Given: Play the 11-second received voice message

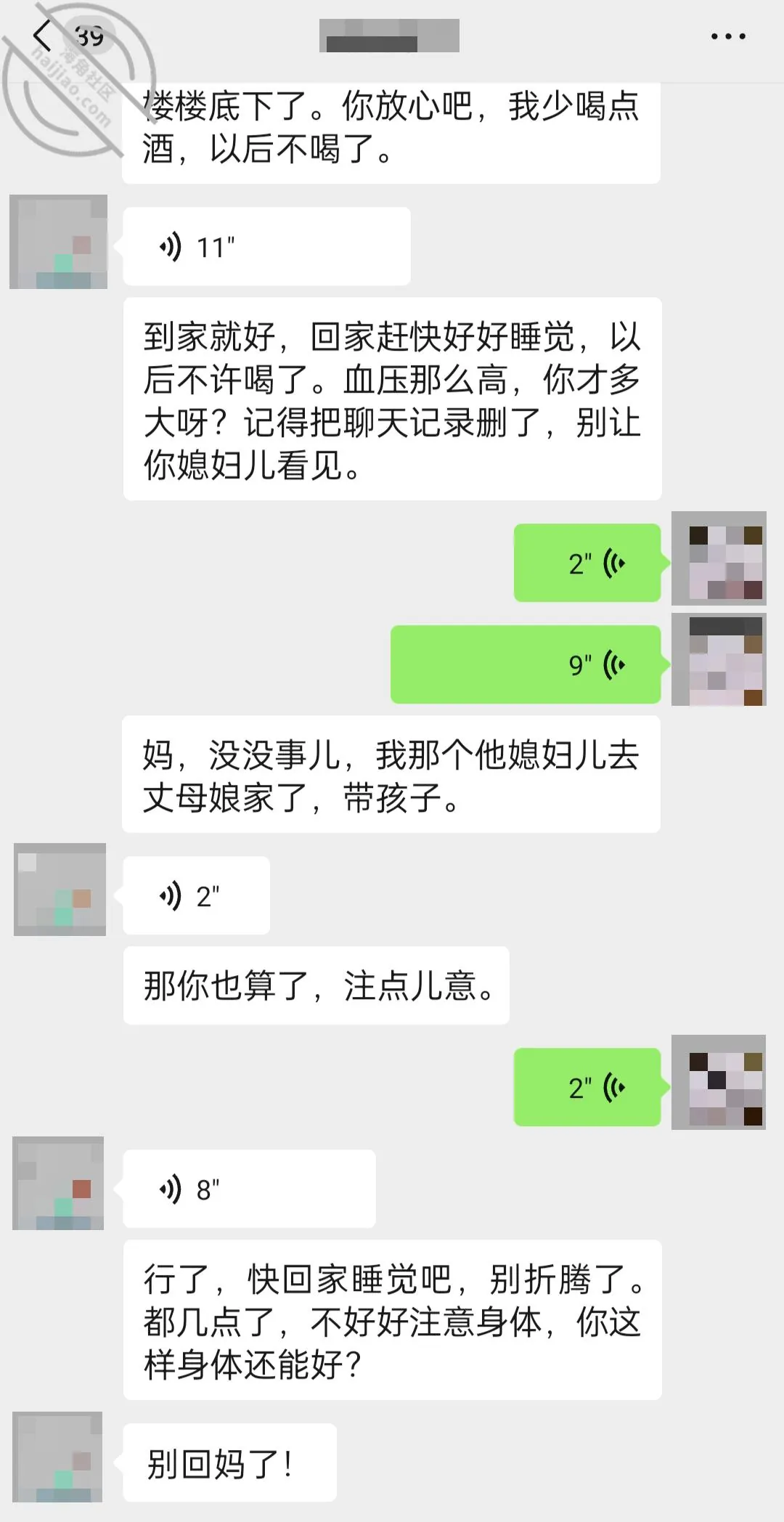Looking at the screenshot, I should (266, 246).
